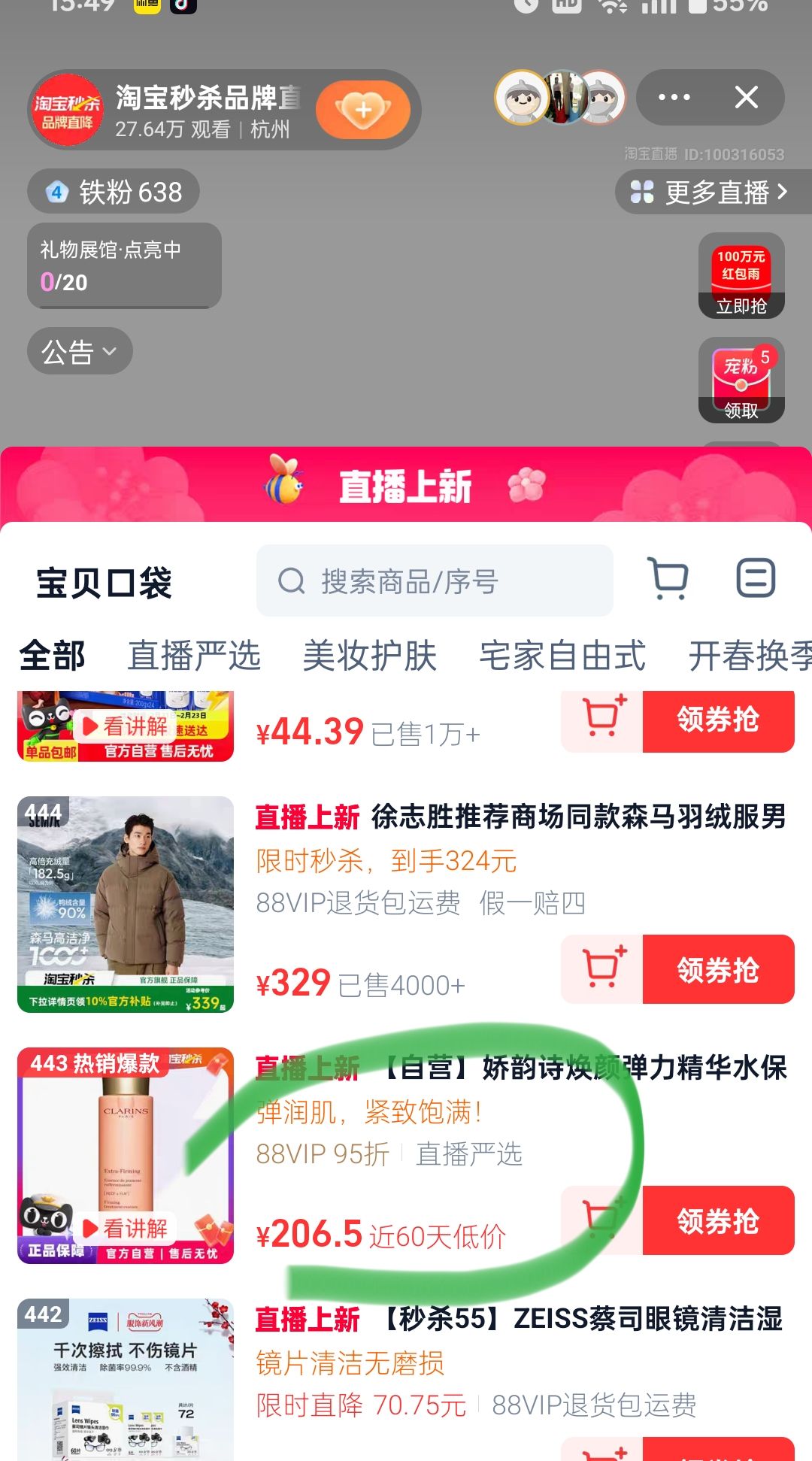Tap 领券抢 for 森马羽绒服

tap(717, 970)
